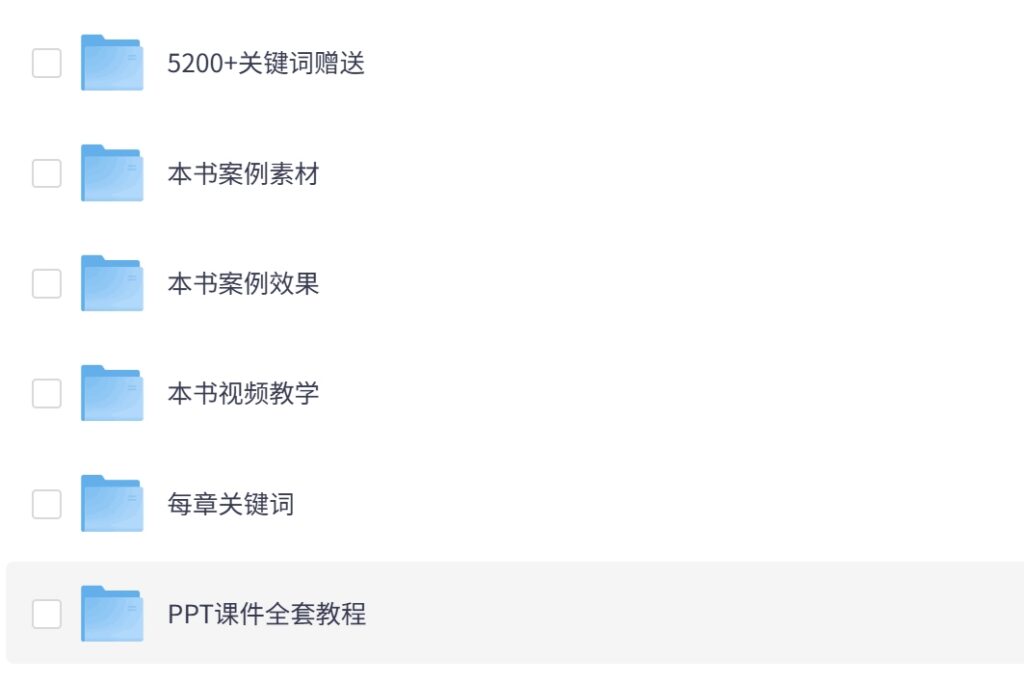Tick the checkbox for 本书案例效果

tap(47, 284)
